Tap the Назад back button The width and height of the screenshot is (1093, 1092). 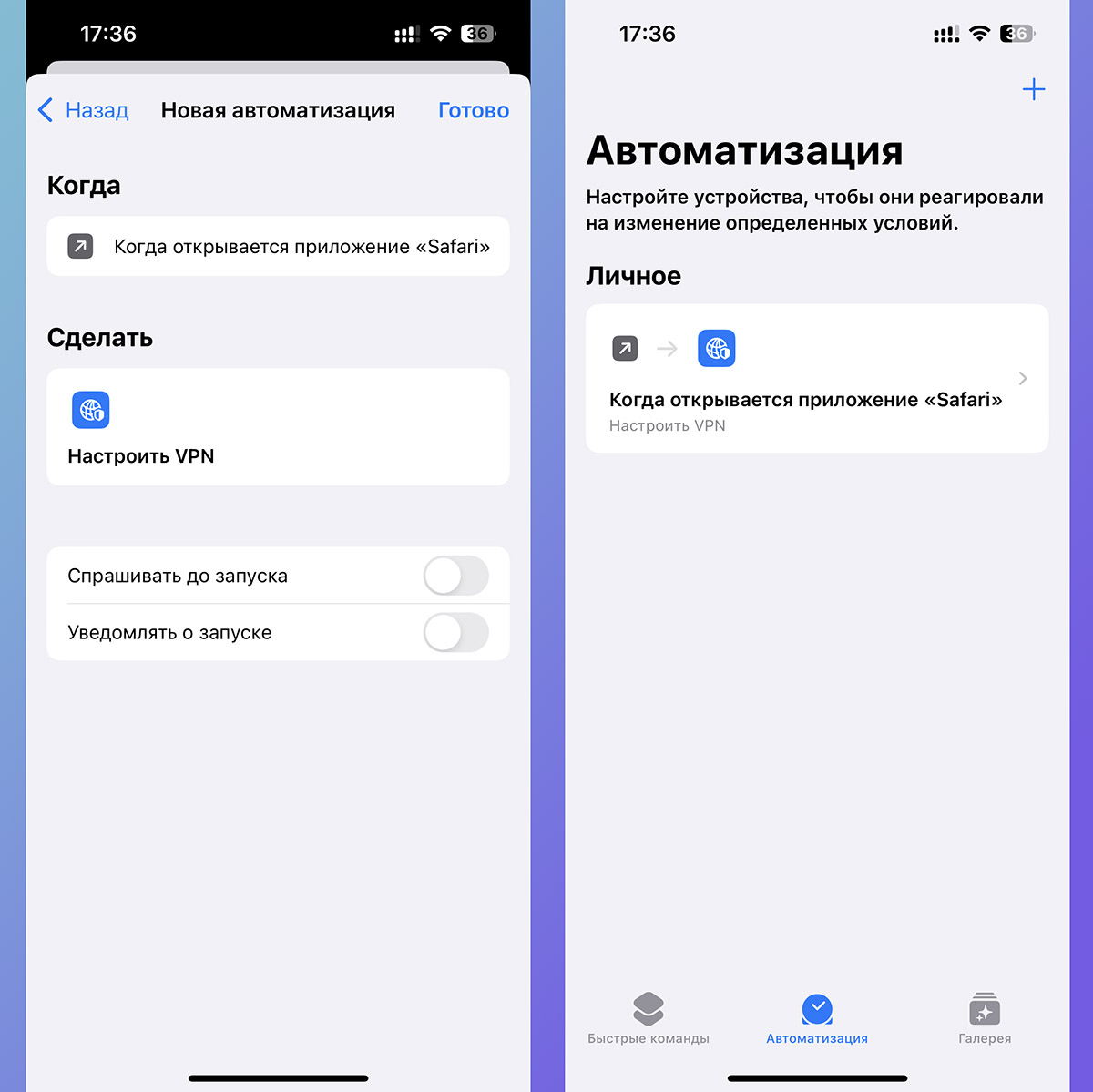84,111
